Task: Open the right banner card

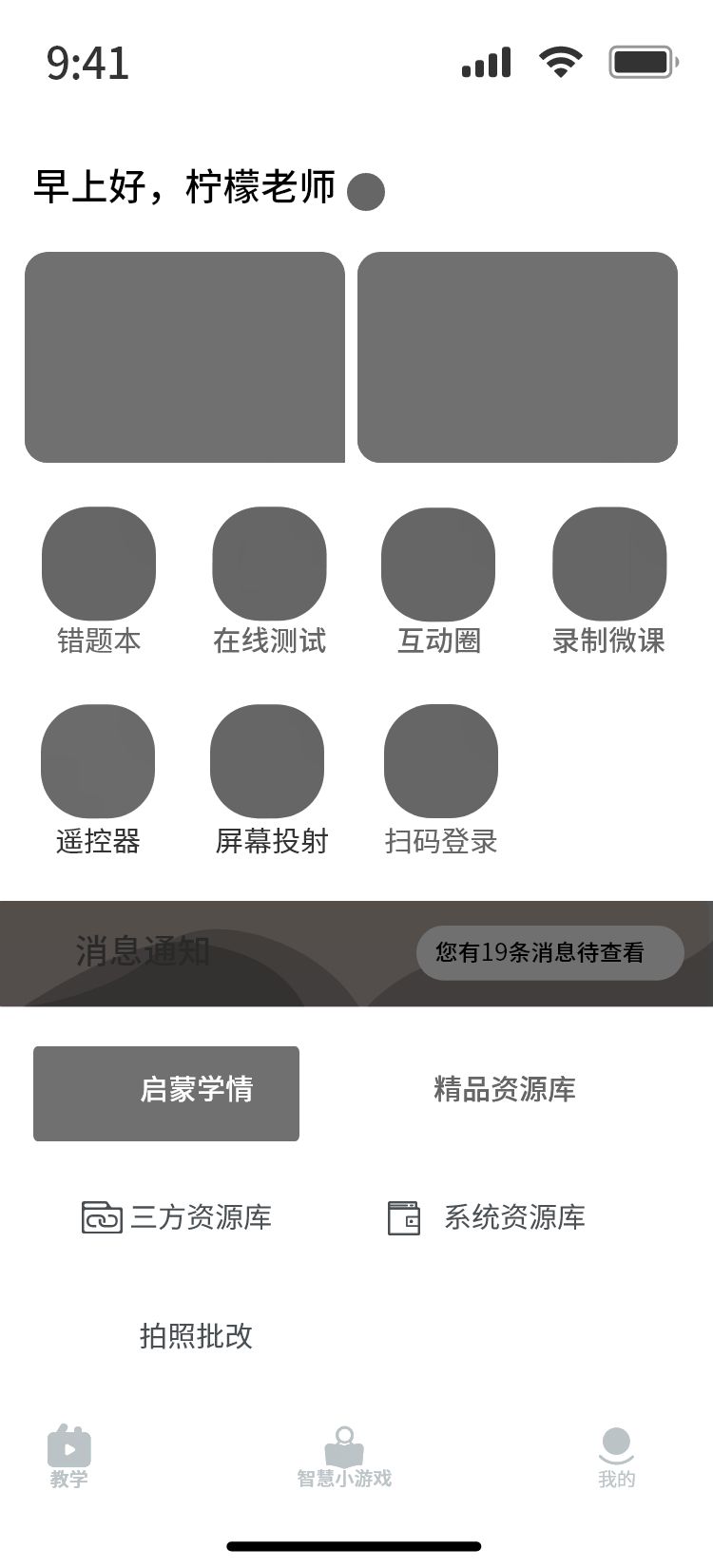Action: click(x=517, y=357)
